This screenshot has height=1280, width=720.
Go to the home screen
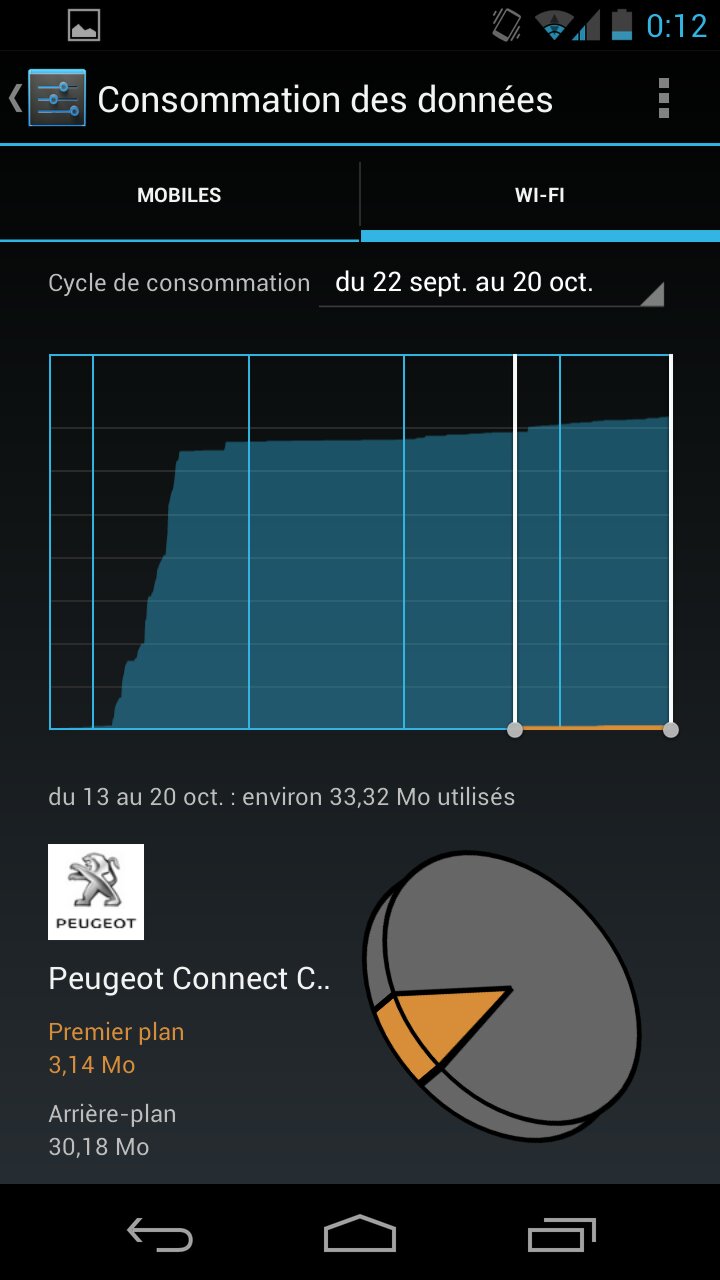(x=360, y=1234)
